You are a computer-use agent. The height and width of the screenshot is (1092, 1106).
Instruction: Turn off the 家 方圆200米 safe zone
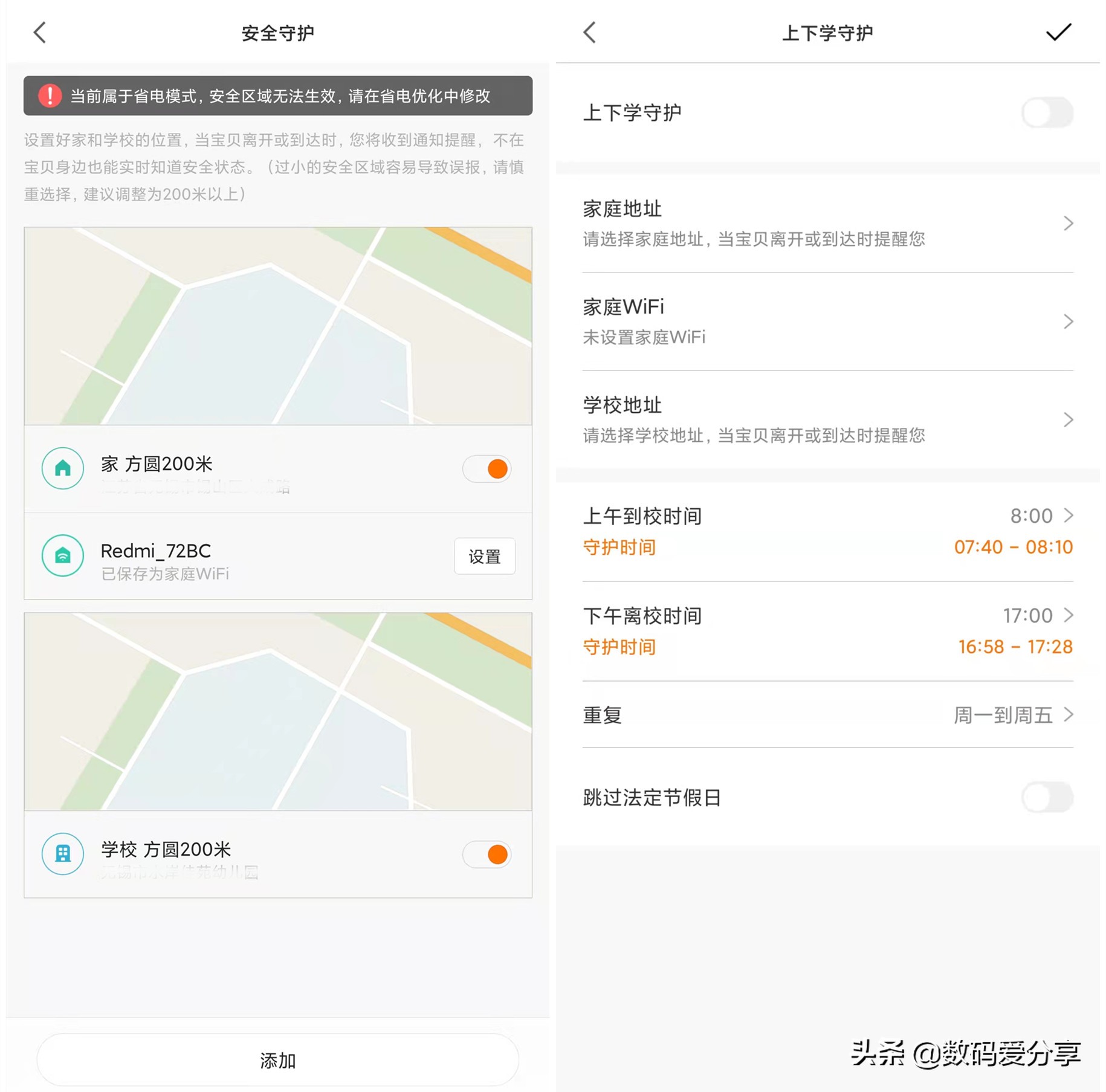[x=487, y=469]
